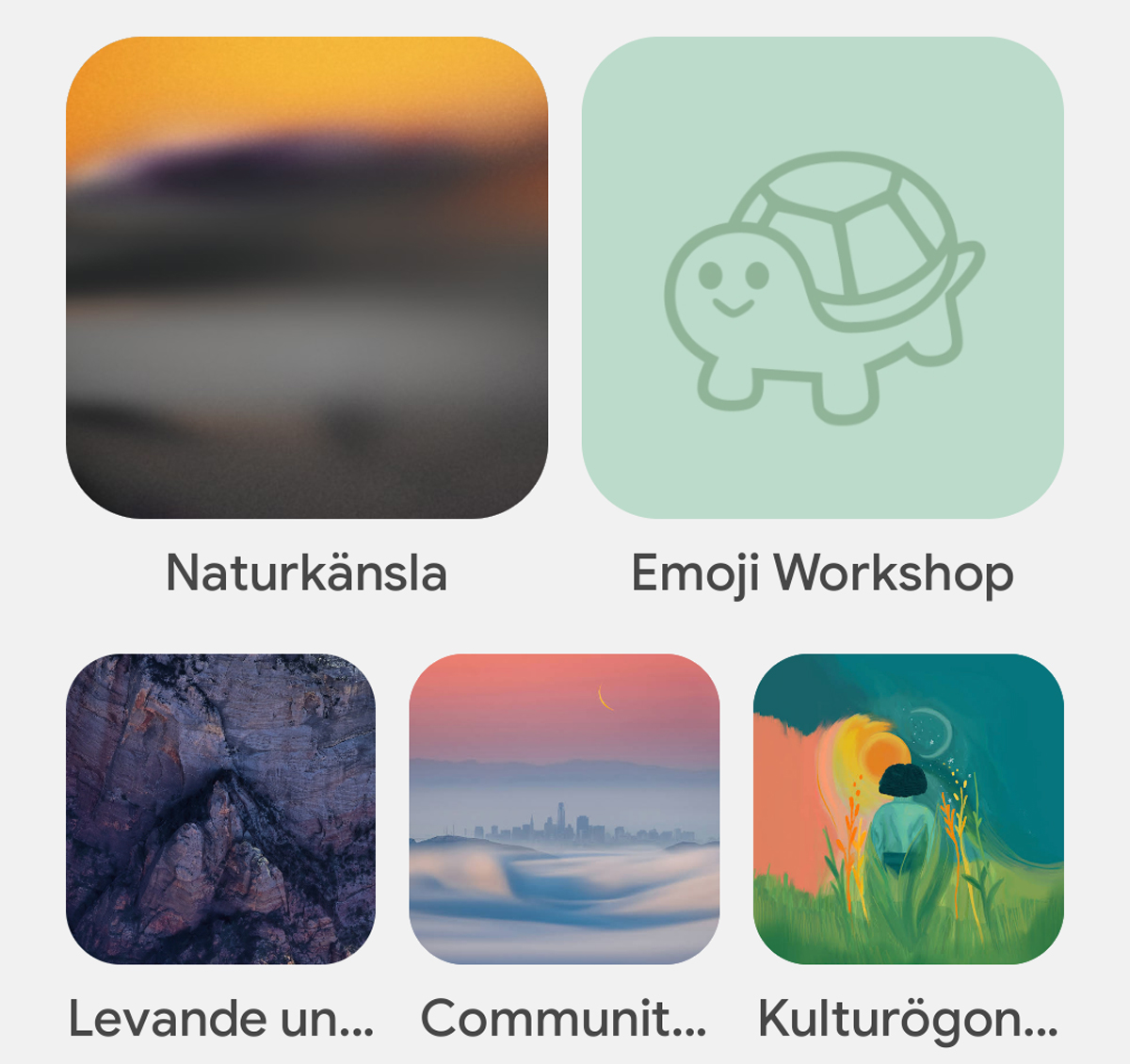This screenshot has width=1130, height=1064.
Task: Open the Communit... city skyline category
Action: point(564,809)
